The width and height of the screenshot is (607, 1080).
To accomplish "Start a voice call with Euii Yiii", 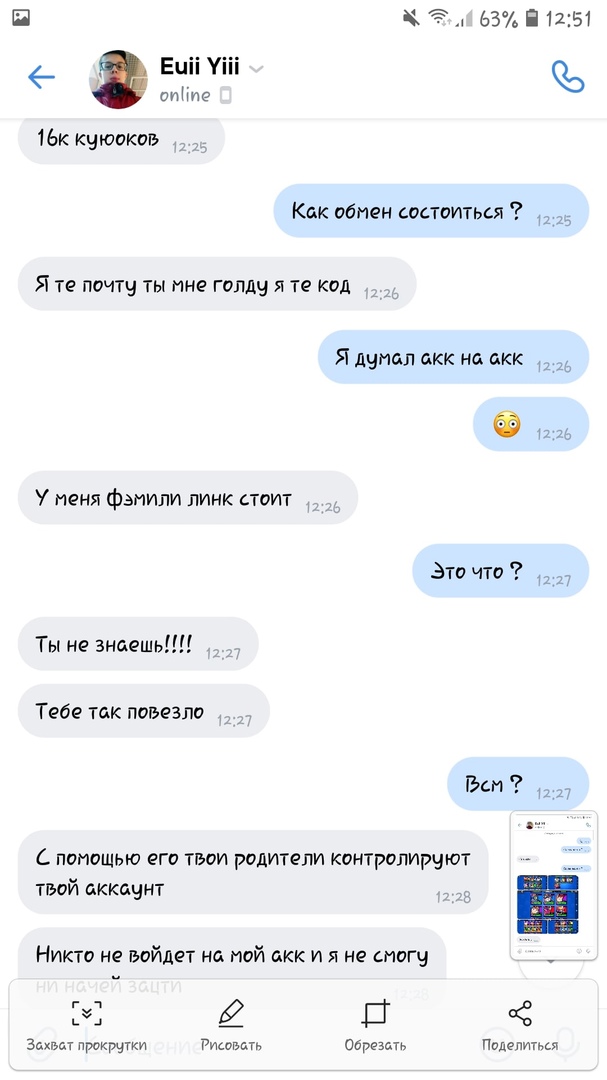I will click(567, 77).
